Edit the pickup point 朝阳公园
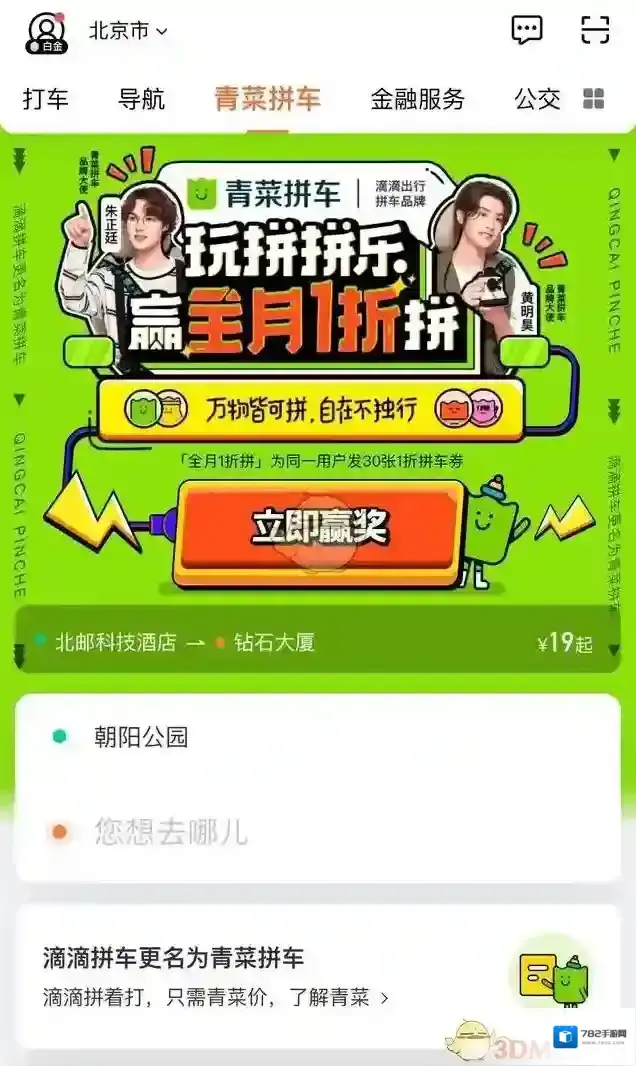 pyautogui.click(x=141, y=738)
